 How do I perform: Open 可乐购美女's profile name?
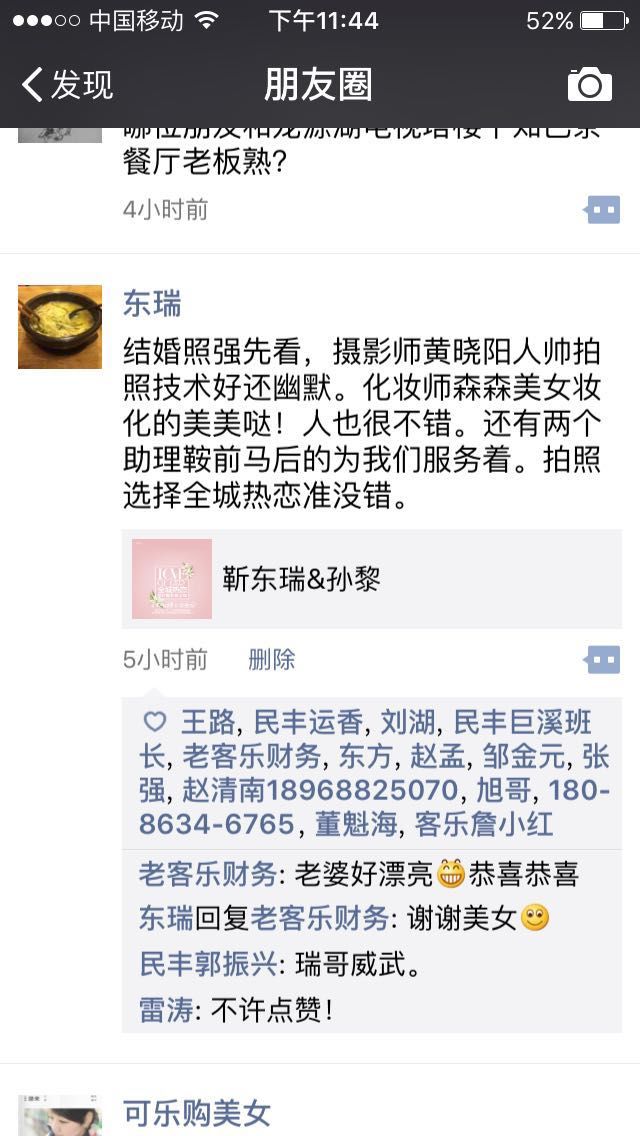197,1113
